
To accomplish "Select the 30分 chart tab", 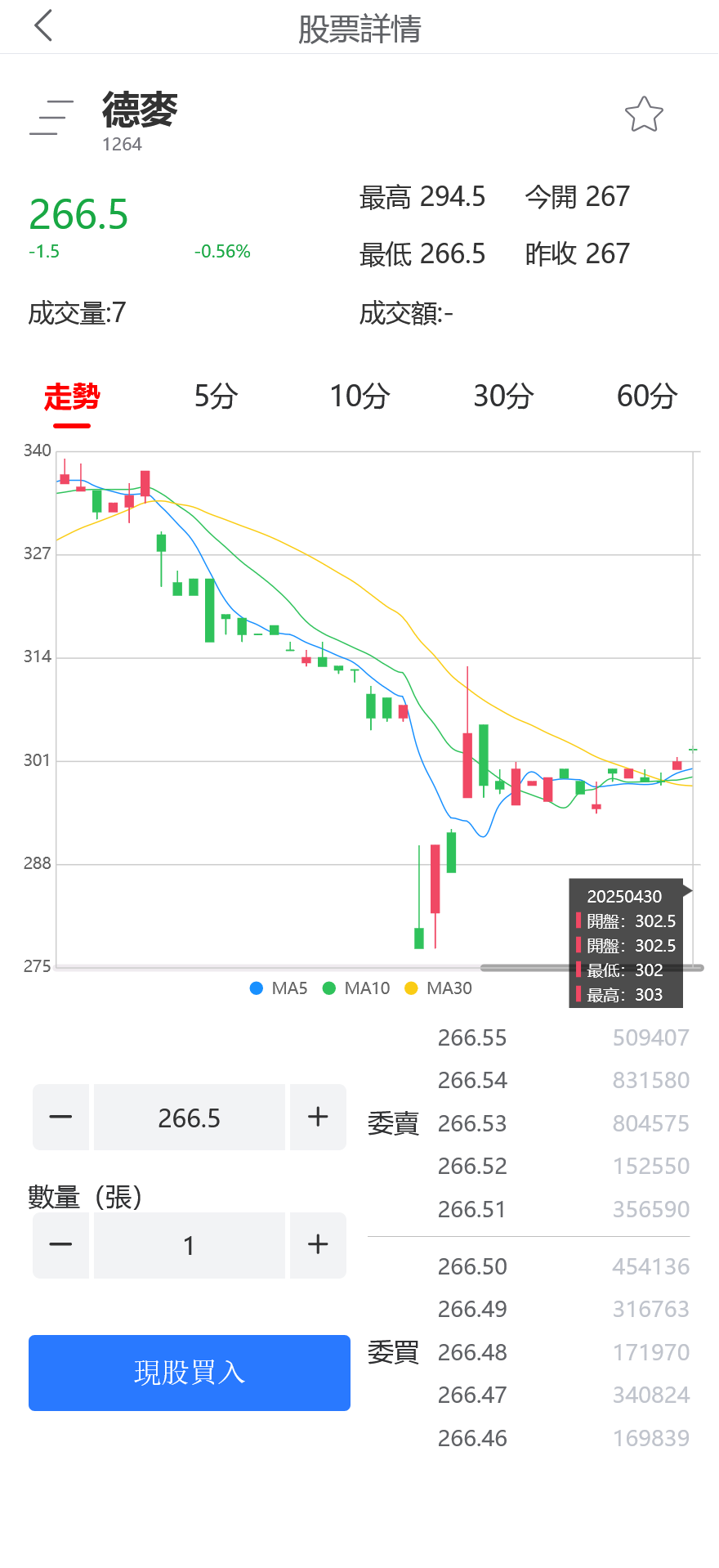I will pyautogui.click(x=503, y=396).
